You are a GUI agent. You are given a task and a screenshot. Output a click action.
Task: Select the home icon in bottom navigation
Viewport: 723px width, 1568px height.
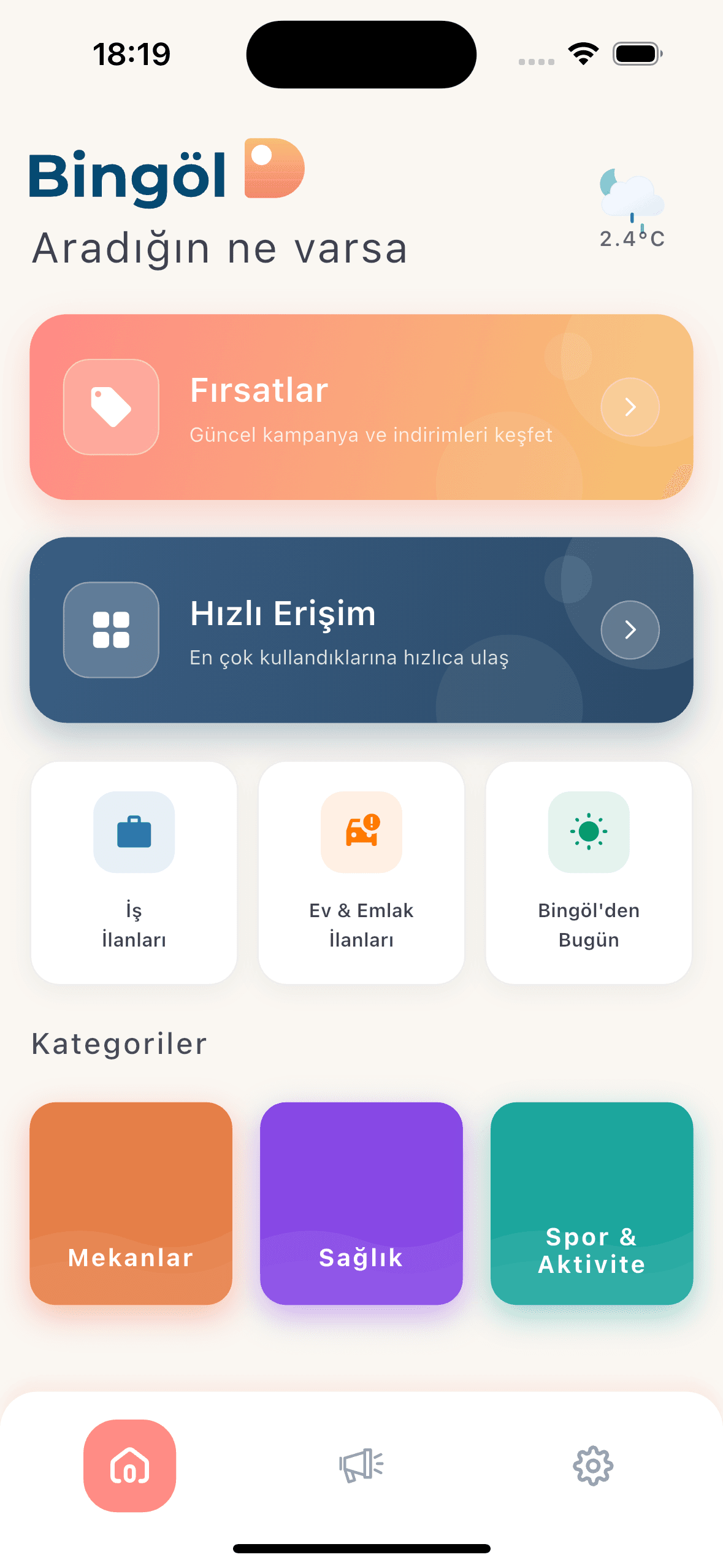(129, 1467)
